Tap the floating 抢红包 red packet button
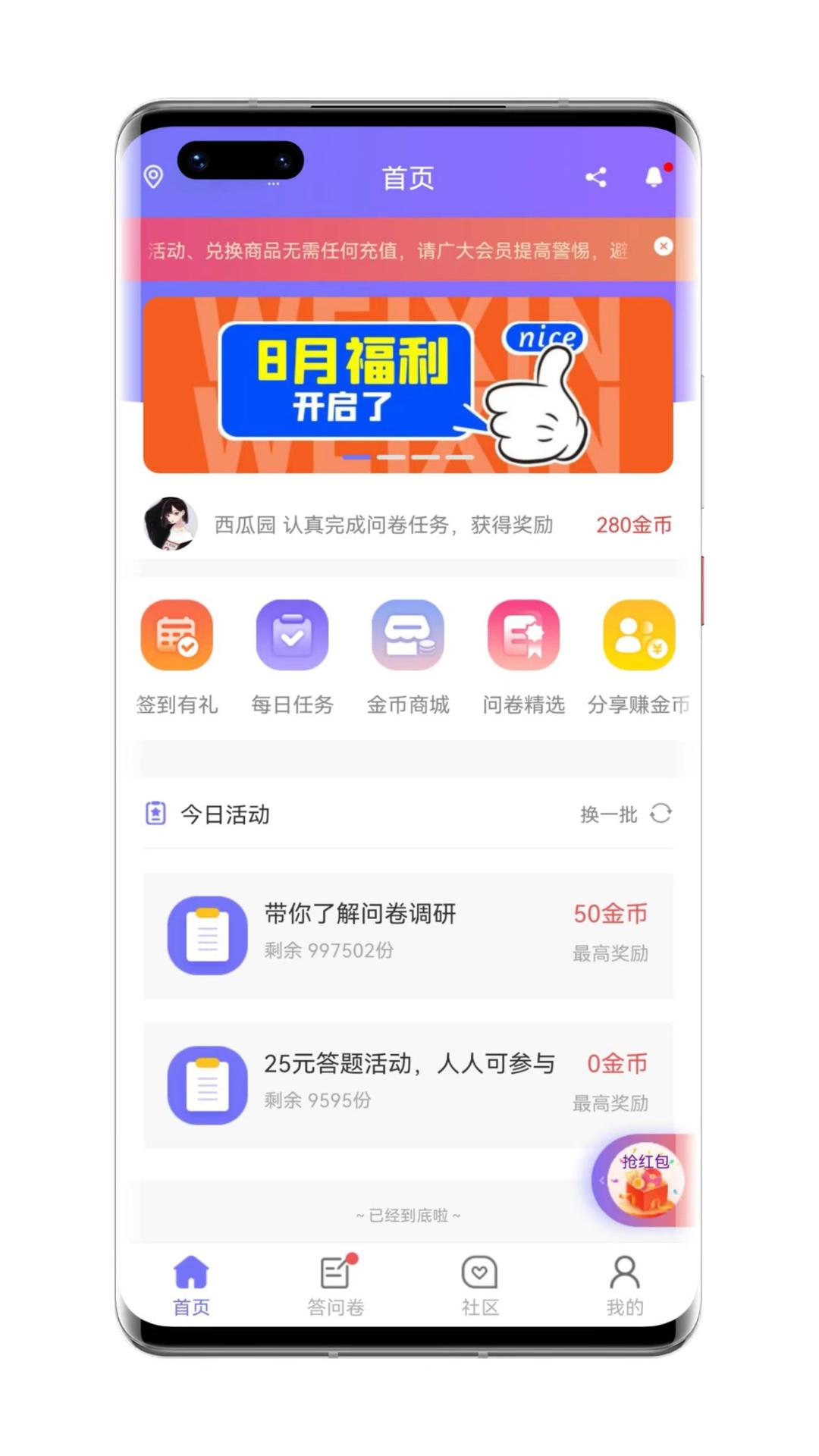 643,1177
